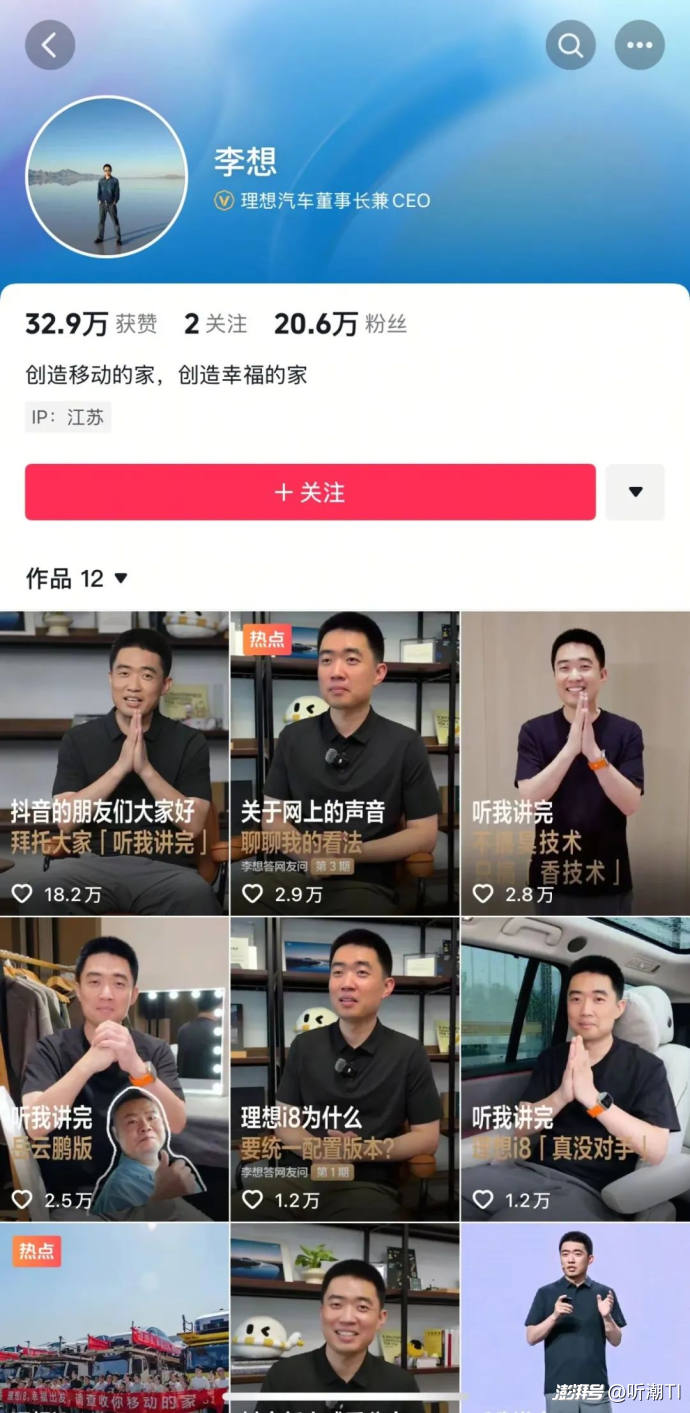Open the three-dot overflow menu
690x1413 pixels.
coord(639,45)
